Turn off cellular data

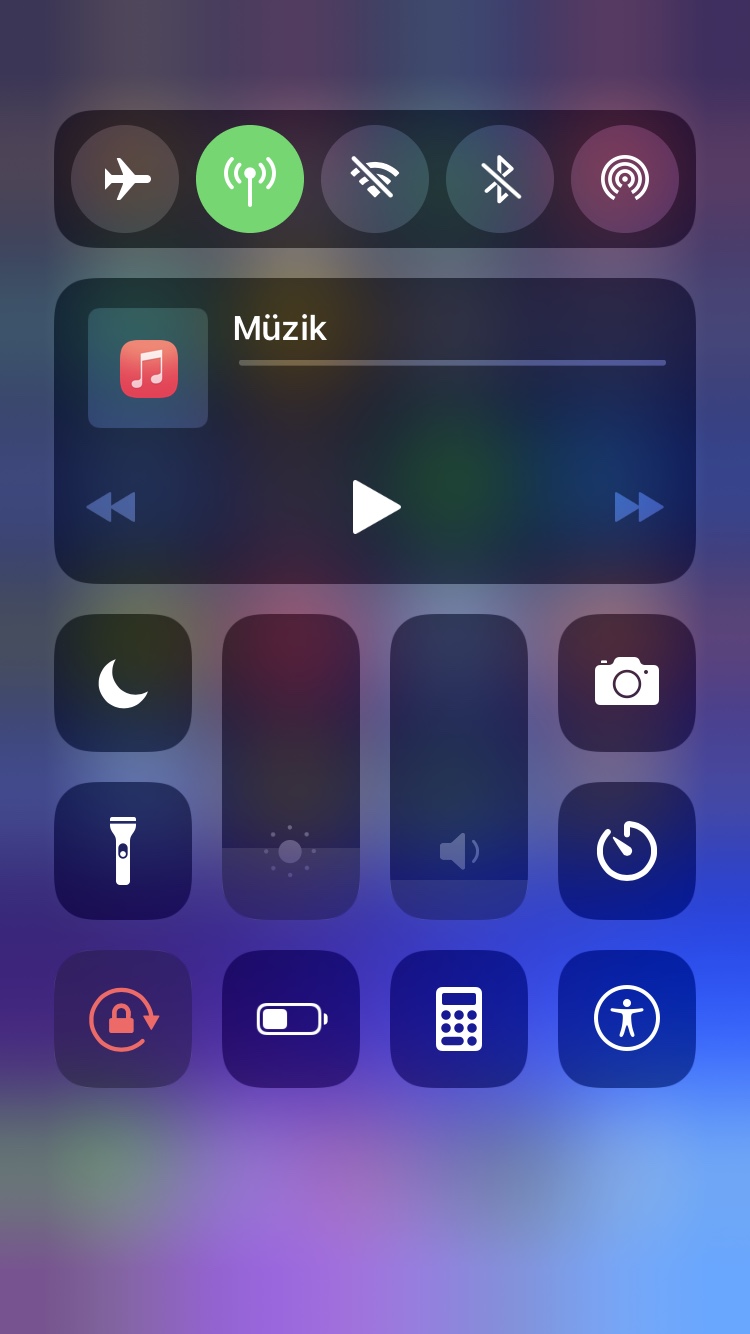click(x=250, y=179)
